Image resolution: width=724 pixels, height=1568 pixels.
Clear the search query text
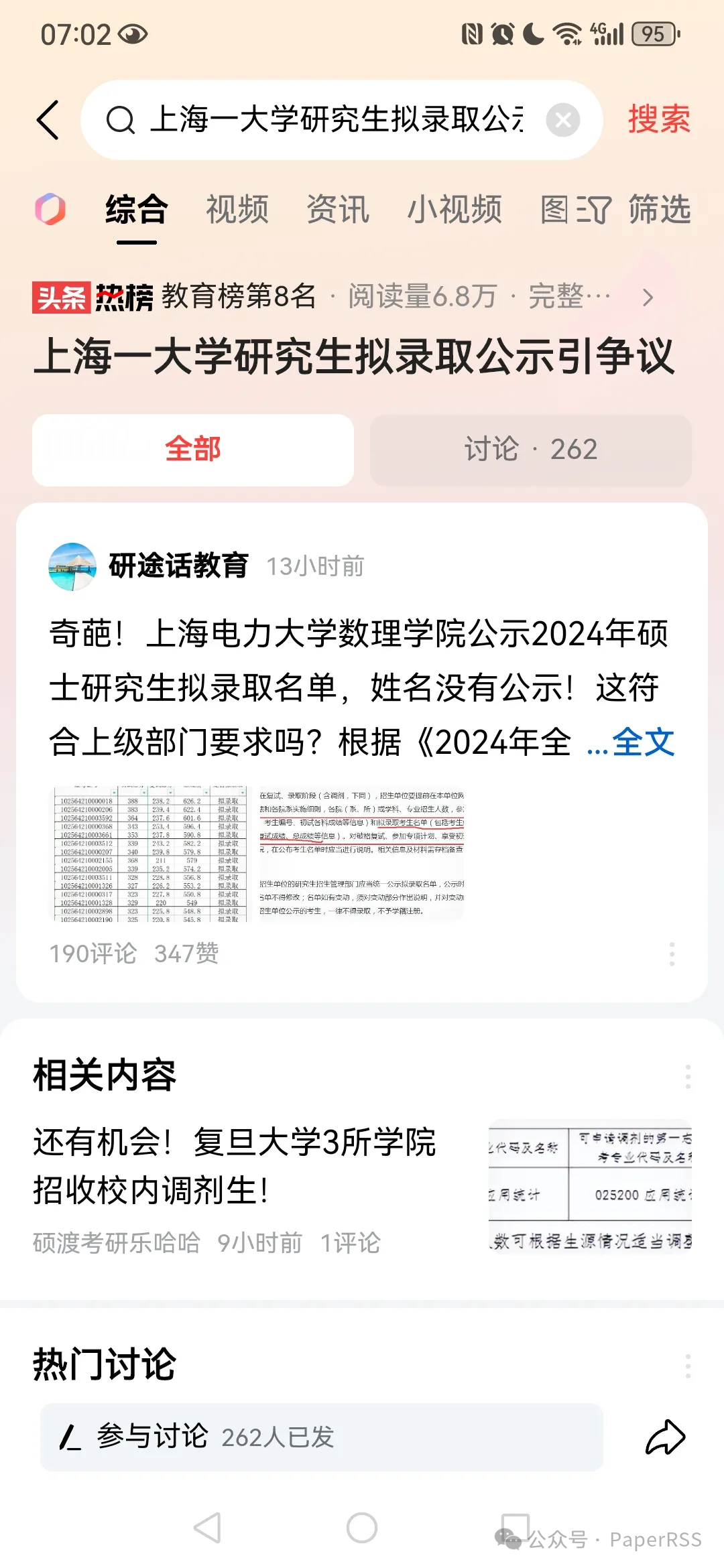tap(562, 121)
